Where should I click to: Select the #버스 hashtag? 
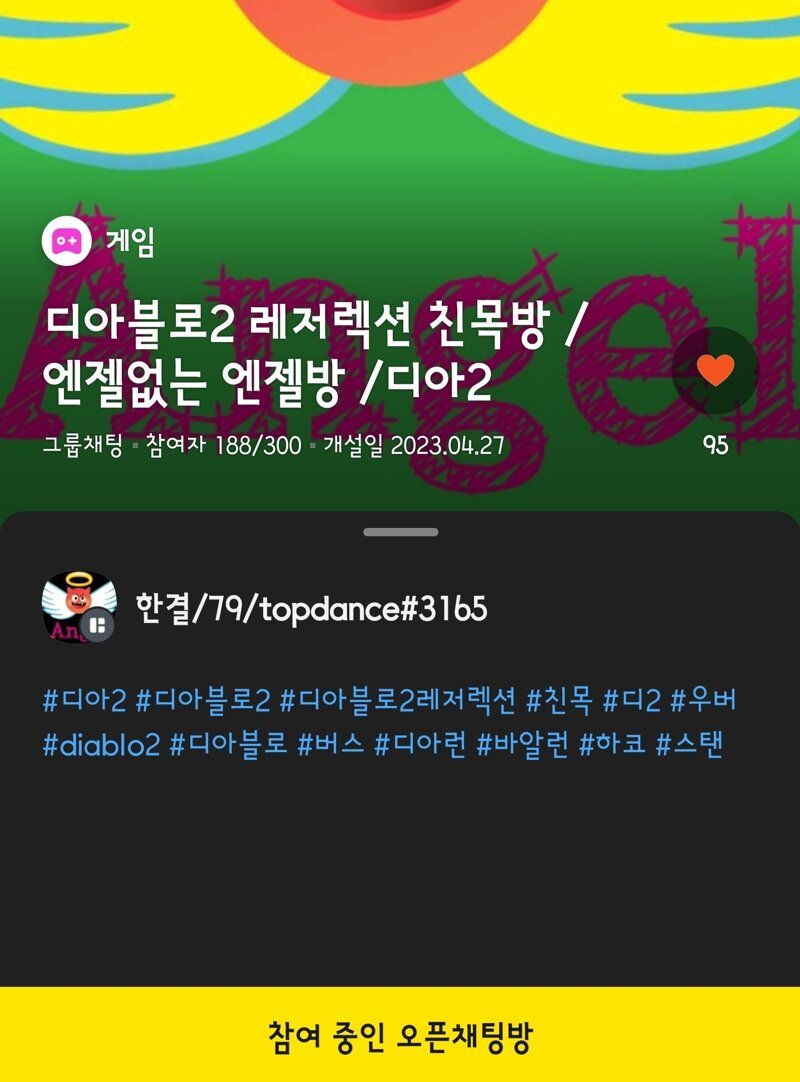tap(331, 746)
